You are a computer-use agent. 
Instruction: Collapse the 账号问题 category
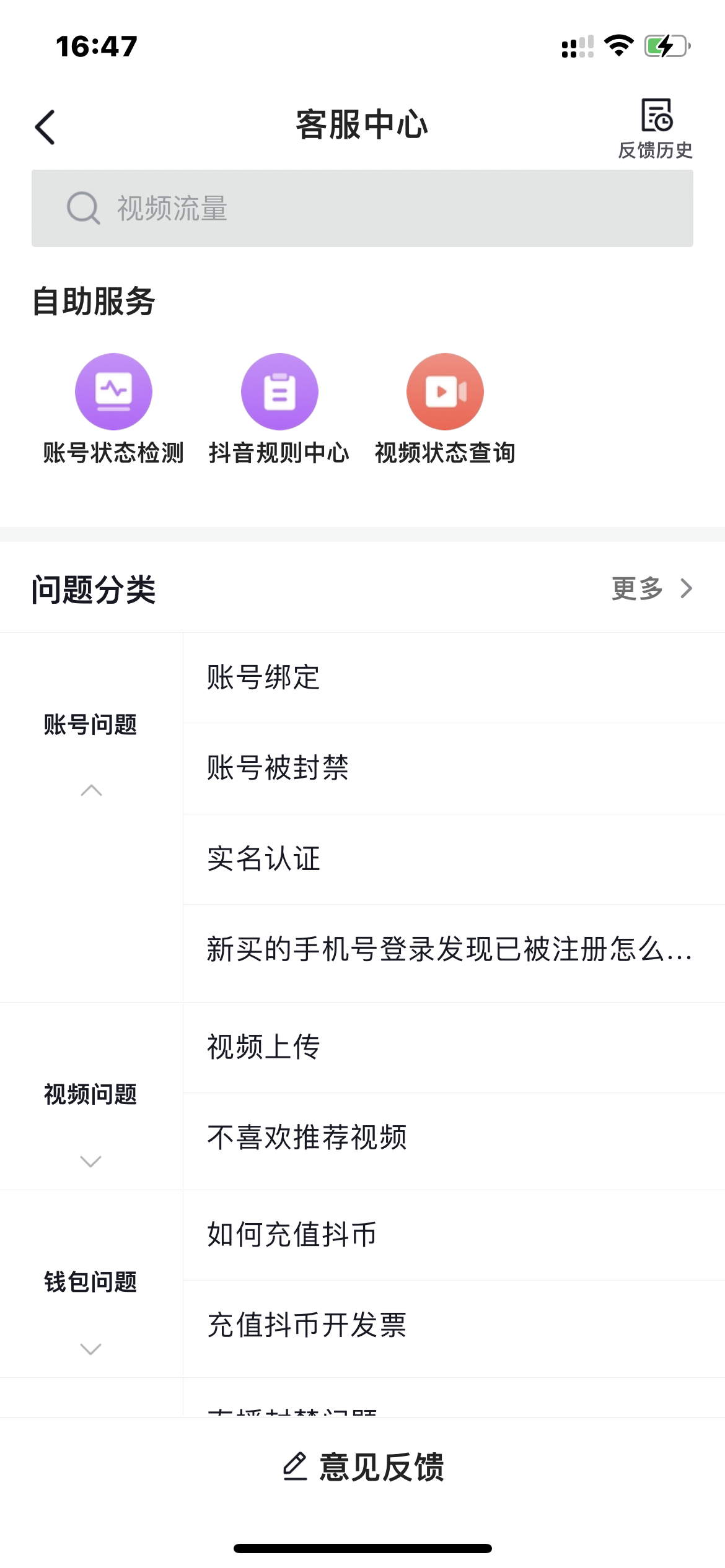(x=92, y=791)
